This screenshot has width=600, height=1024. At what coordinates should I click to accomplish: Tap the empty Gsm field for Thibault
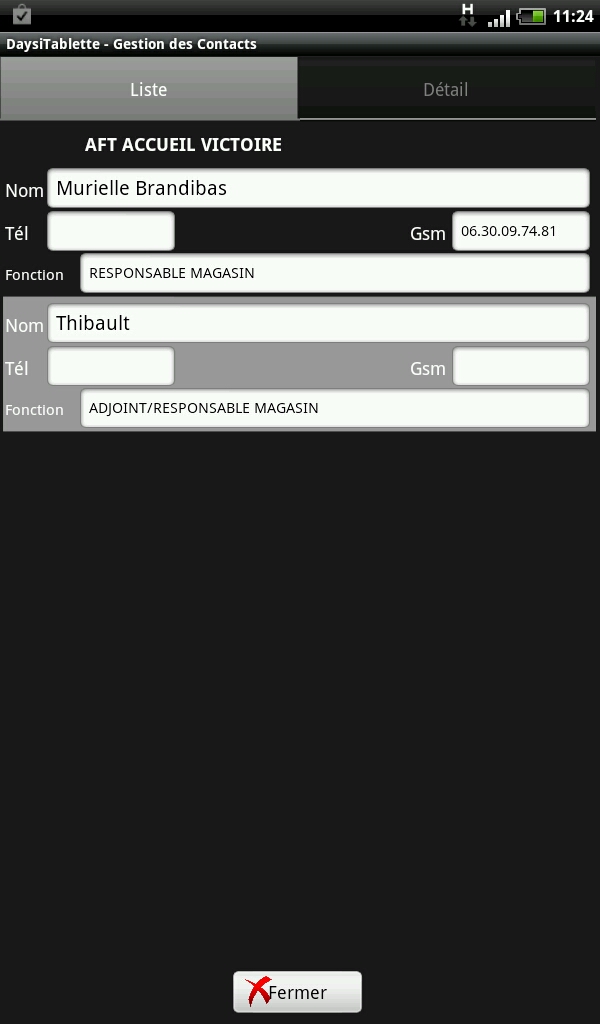tap(520, 366)
